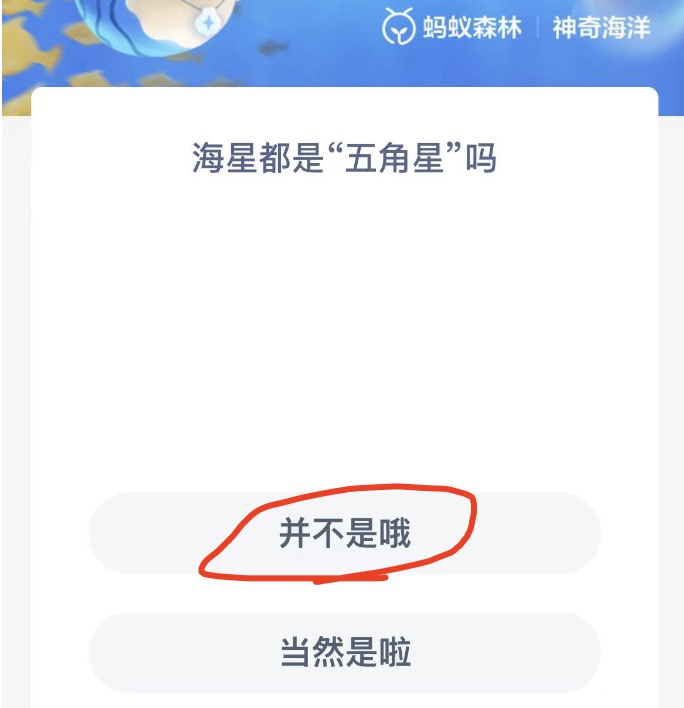Choose the answer 当然是啦
The width and height of the screenshot is (684, 708).
[x=344, y=652]
